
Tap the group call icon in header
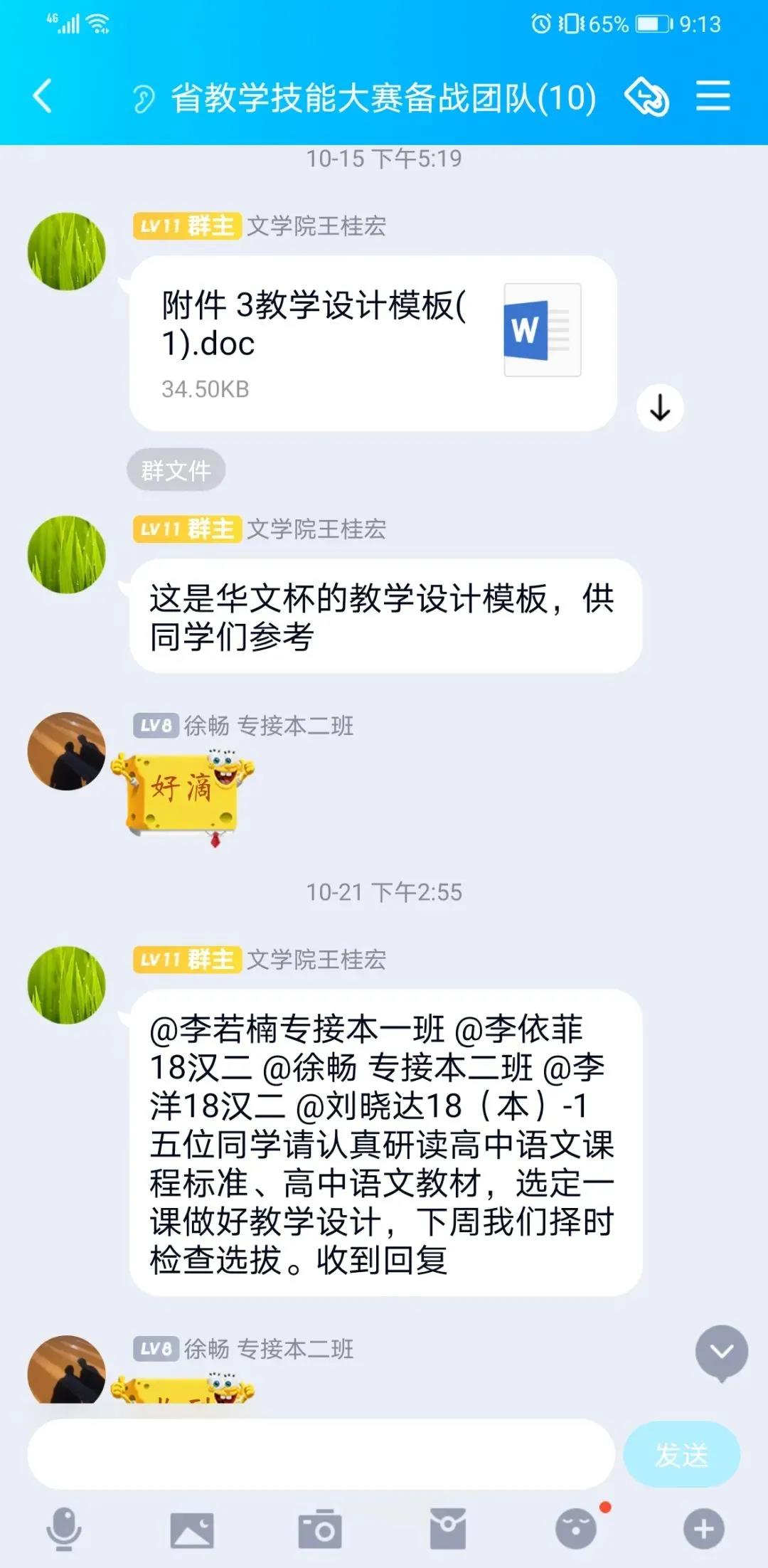[x=646, y=96]
